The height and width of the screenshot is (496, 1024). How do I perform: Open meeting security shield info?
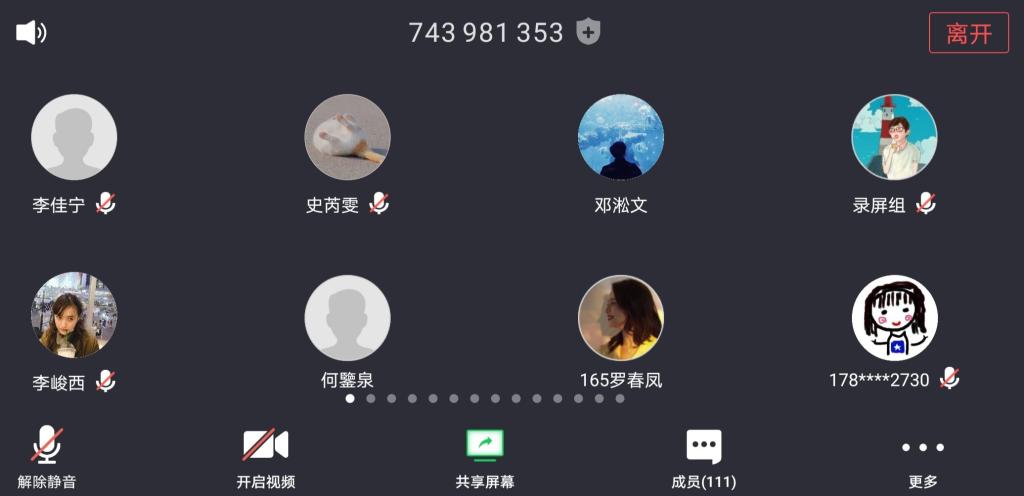click(589, 32)
